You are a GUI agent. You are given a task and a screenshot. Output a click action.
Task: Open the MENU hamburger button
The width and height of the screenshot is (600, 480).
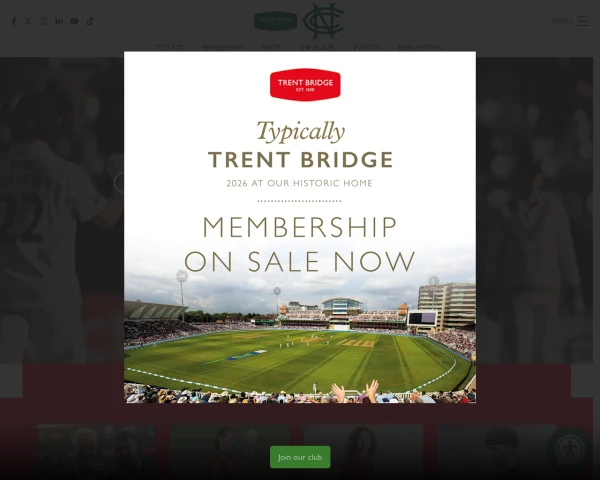click(582, 21)
